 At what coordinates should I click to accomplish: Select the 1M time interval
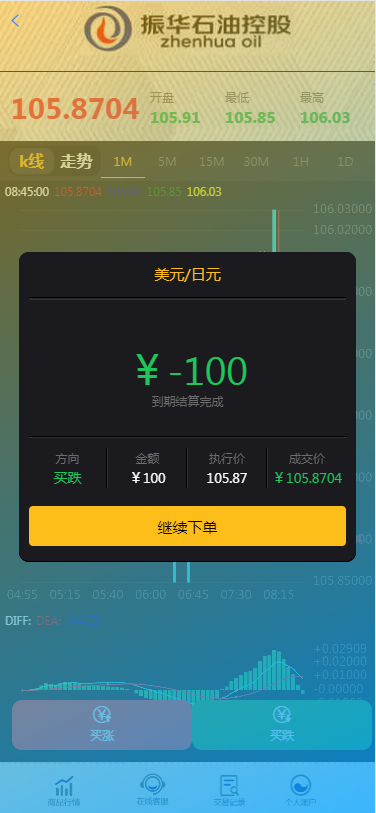coord(123,162)
